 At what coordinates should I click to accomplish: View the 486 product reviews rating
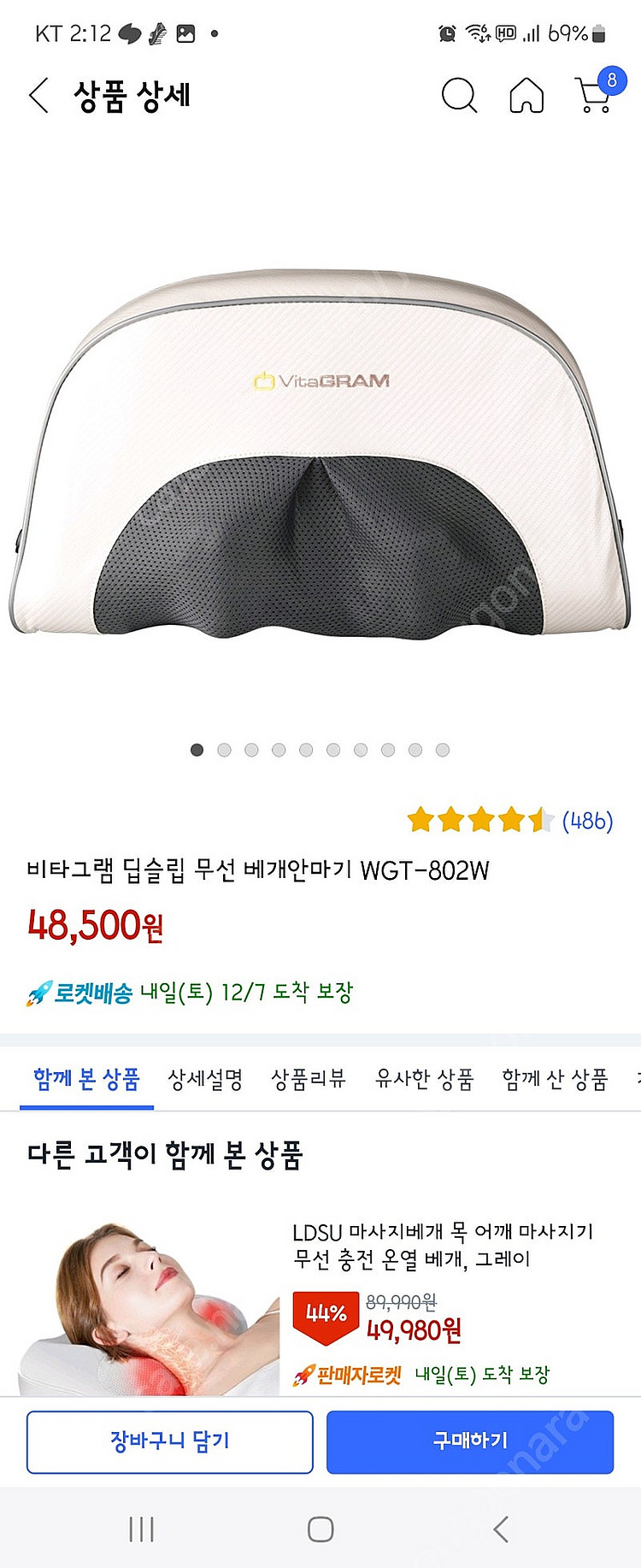click(x=509, y=821)
